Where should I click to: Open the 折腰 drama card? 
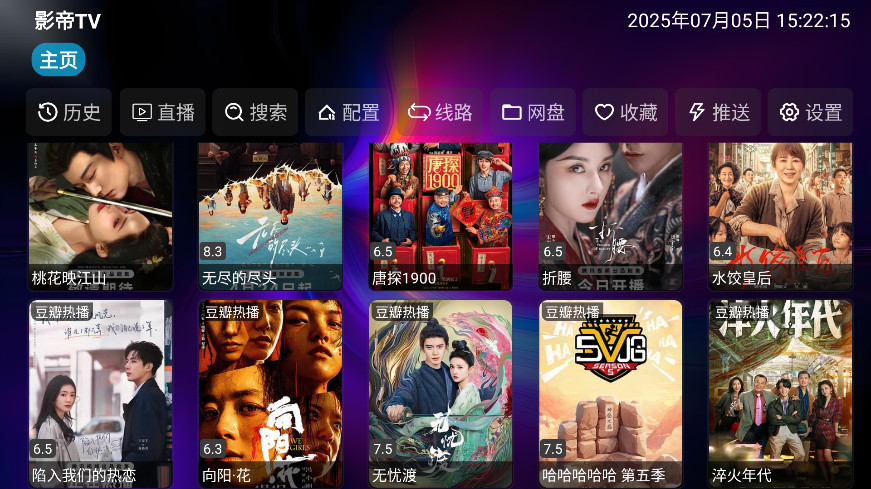coord(611,215)
